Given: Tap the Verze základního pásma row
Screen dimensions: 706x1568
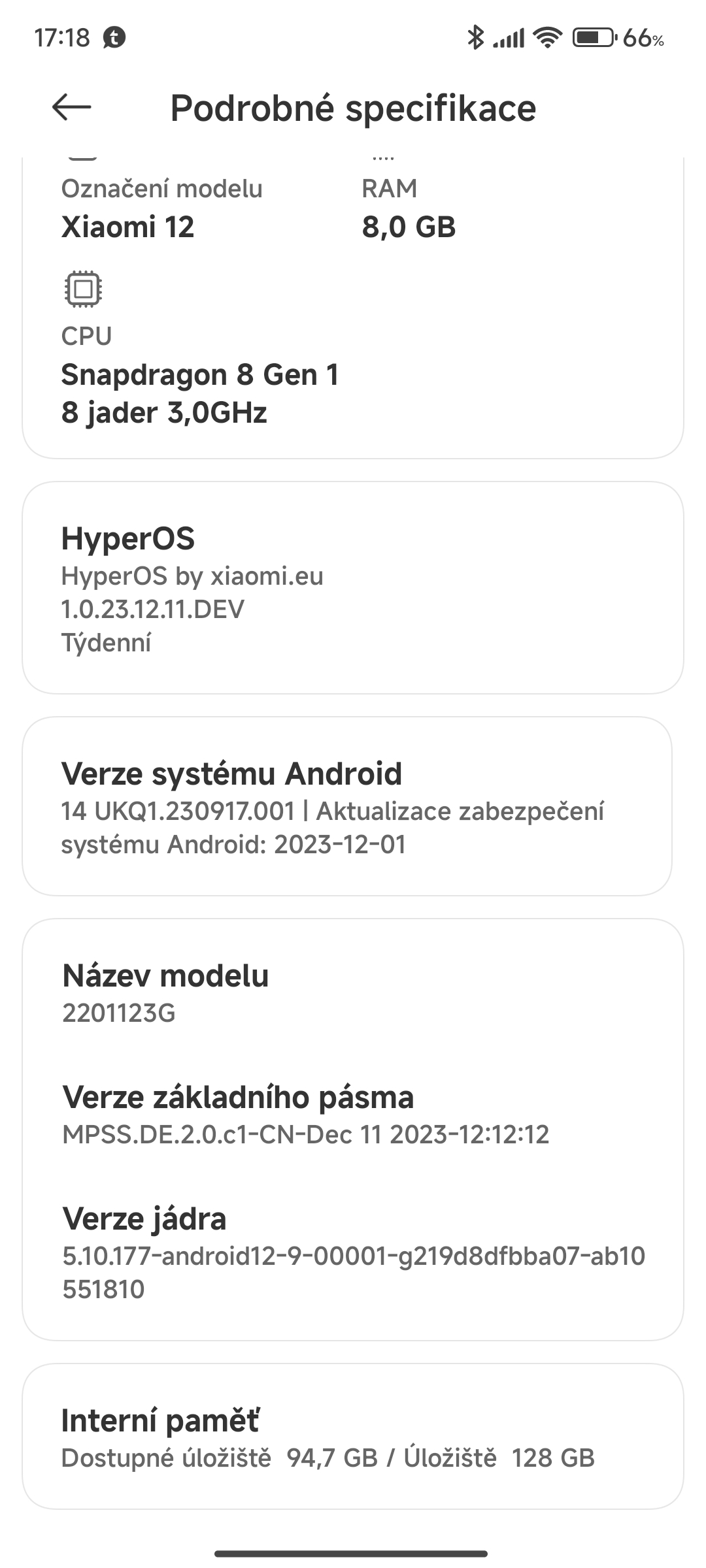Looking at the screenshot, I should tap(353, 1115).
